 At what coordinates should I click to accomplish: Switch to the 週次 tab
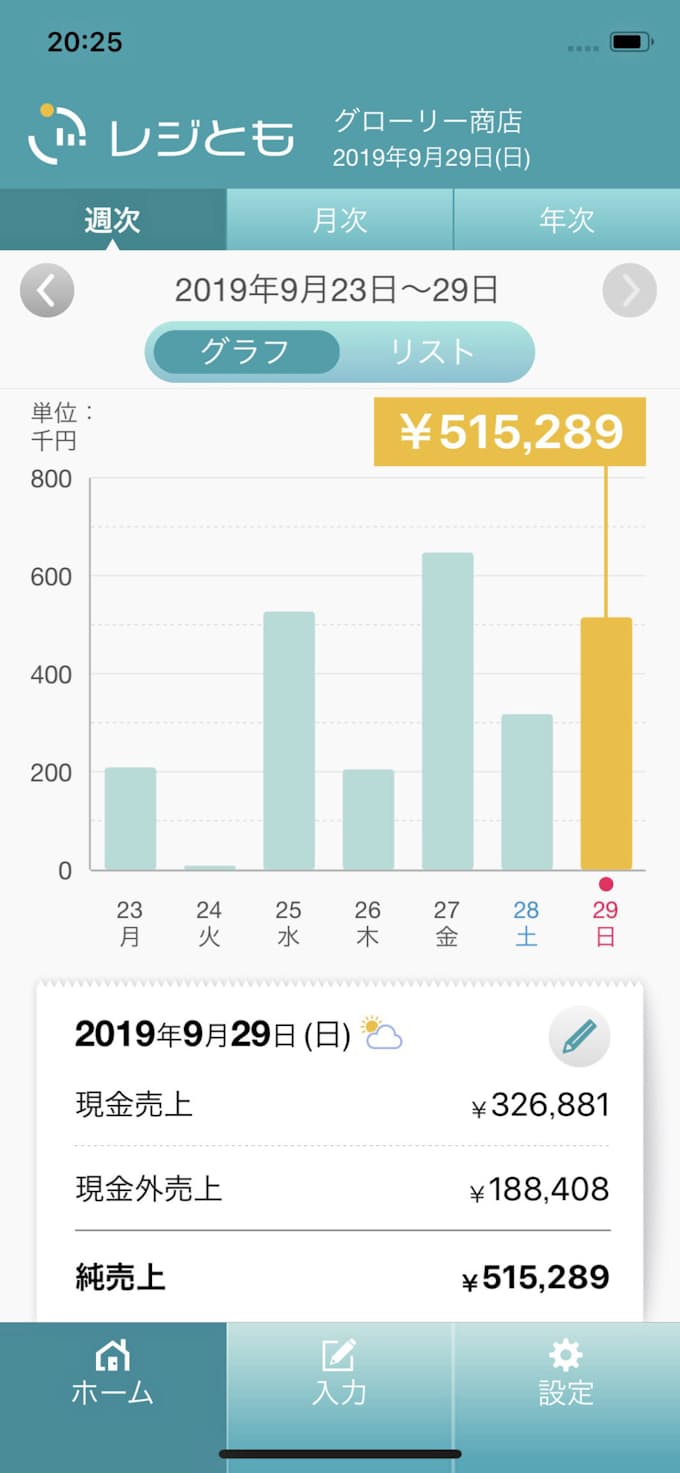point(113,220)
